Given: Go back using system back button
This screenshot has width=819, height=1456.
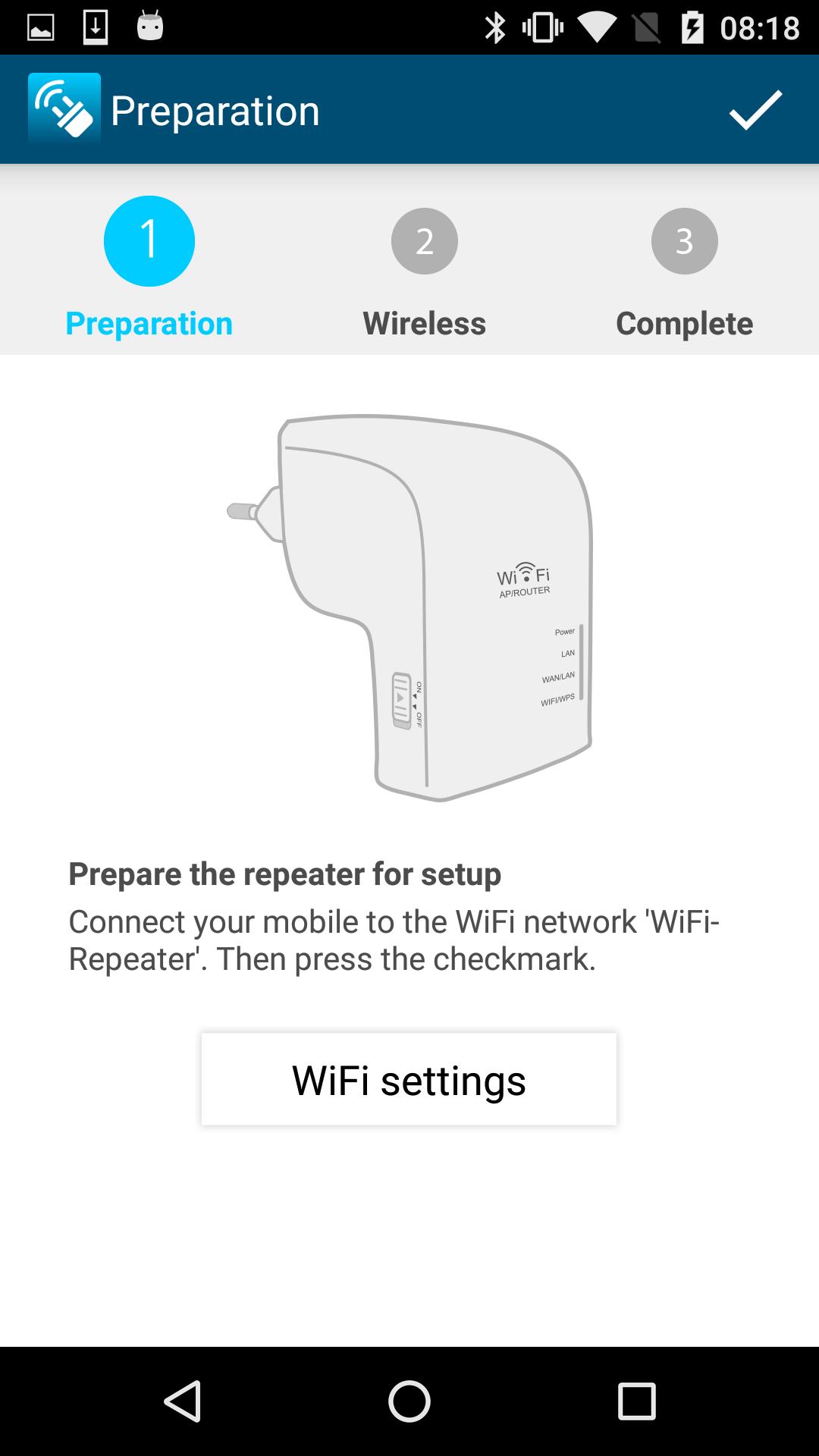Looking at the screenshot, I should pyautogui.click(x=182, y=1401).
